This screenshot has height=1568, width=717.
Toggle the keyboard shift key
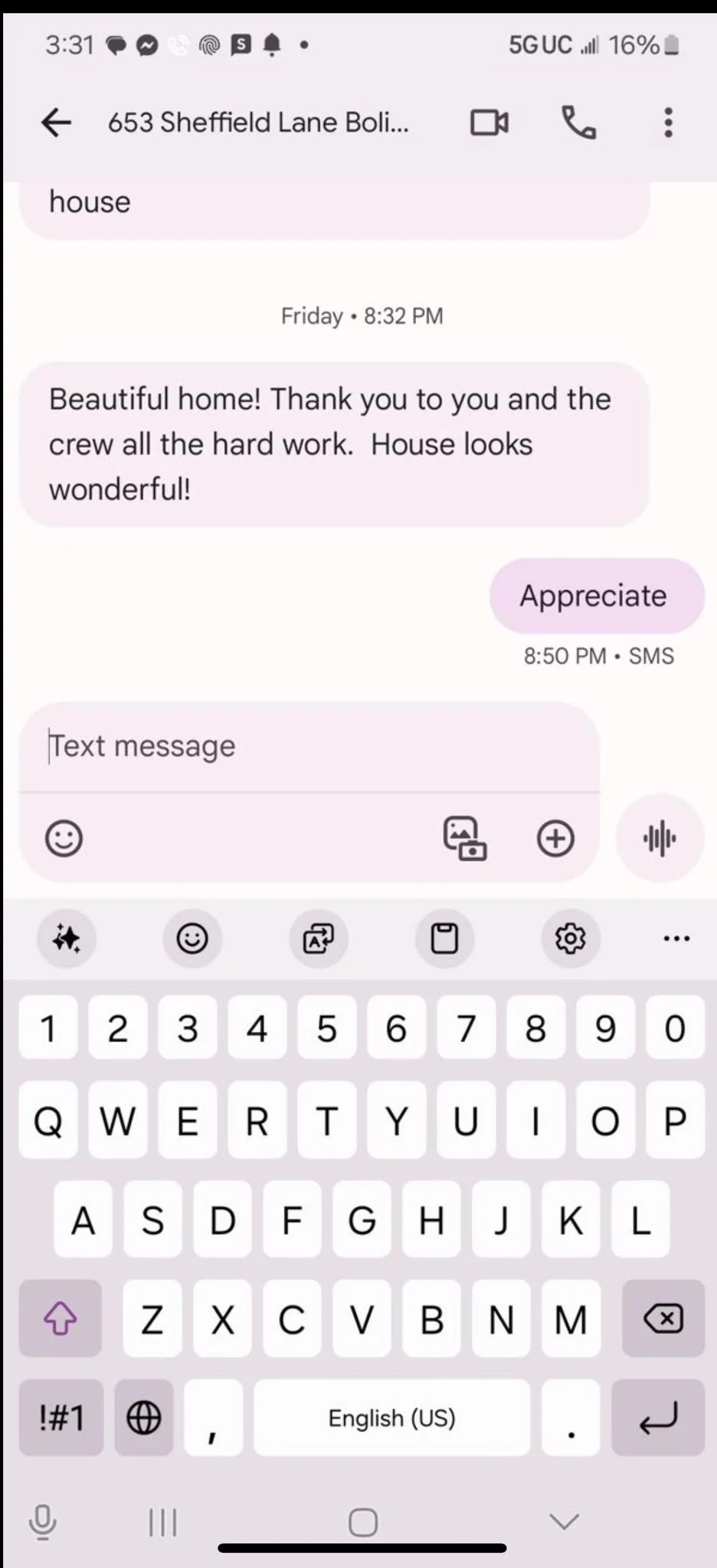[61, 1318]
